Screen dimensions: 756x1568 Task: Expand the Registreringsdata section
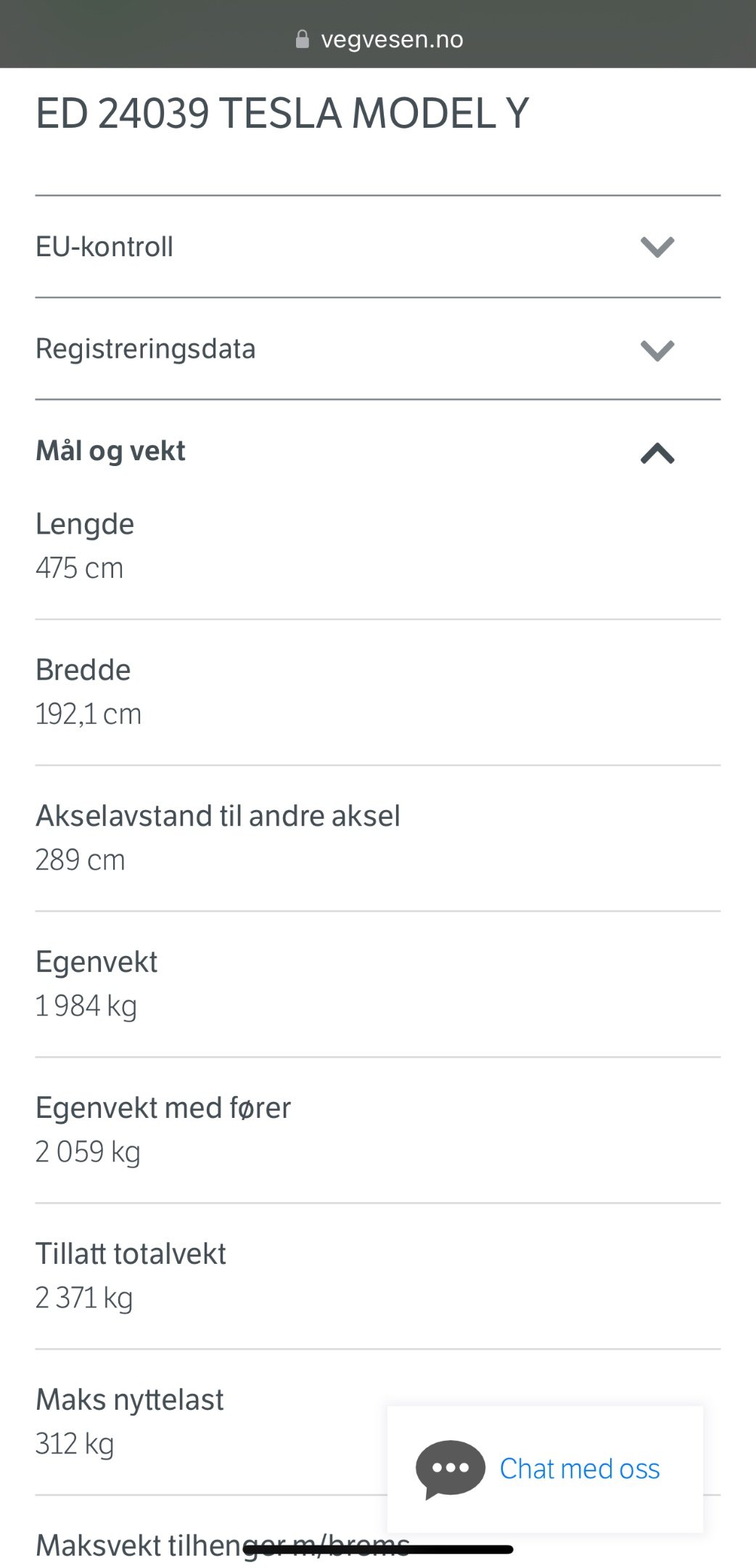[657, 350]
